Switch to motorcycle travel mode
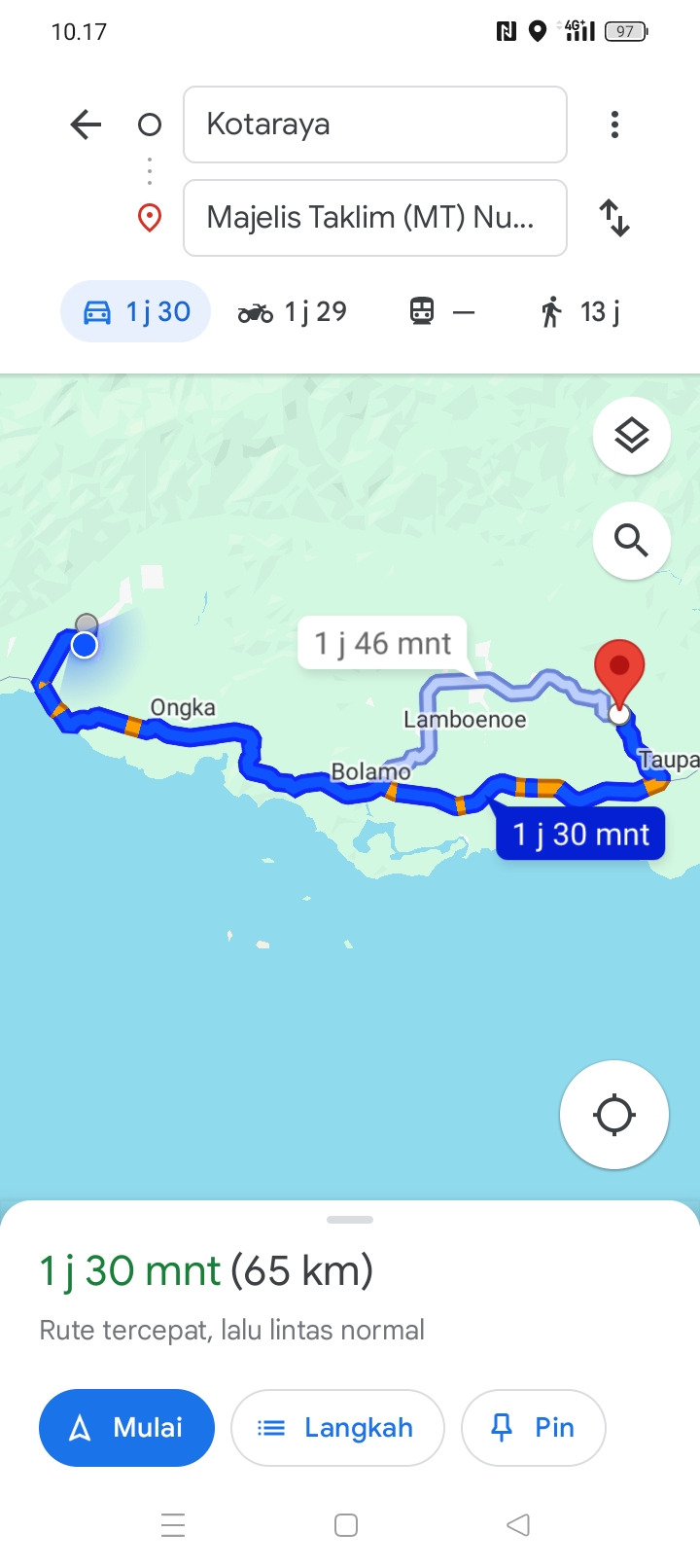This screenshot has height=1568, width=700. coord(293,311)
